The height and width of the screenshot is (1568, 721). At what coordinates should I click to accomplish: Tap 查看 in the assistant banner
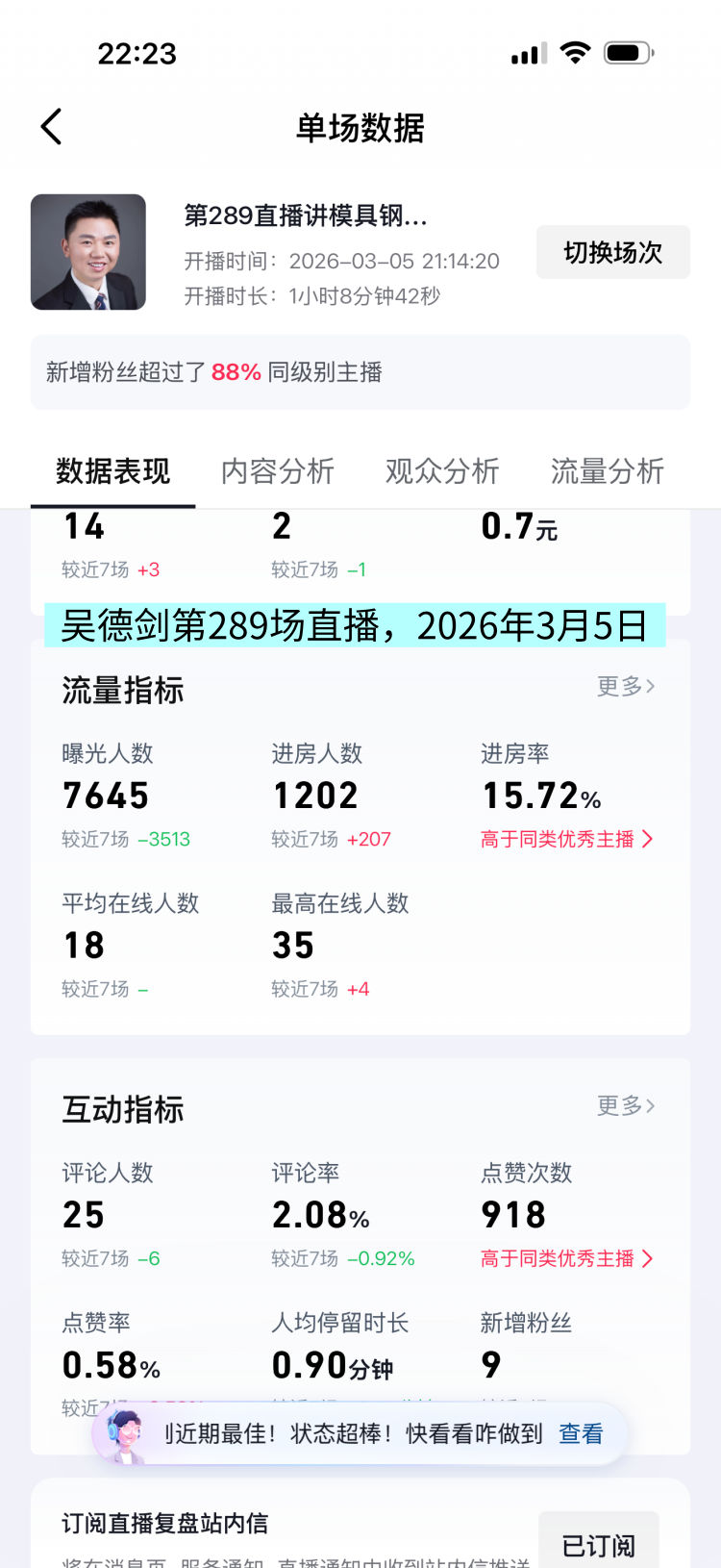pyautogui.click(x=581, y=1433)
